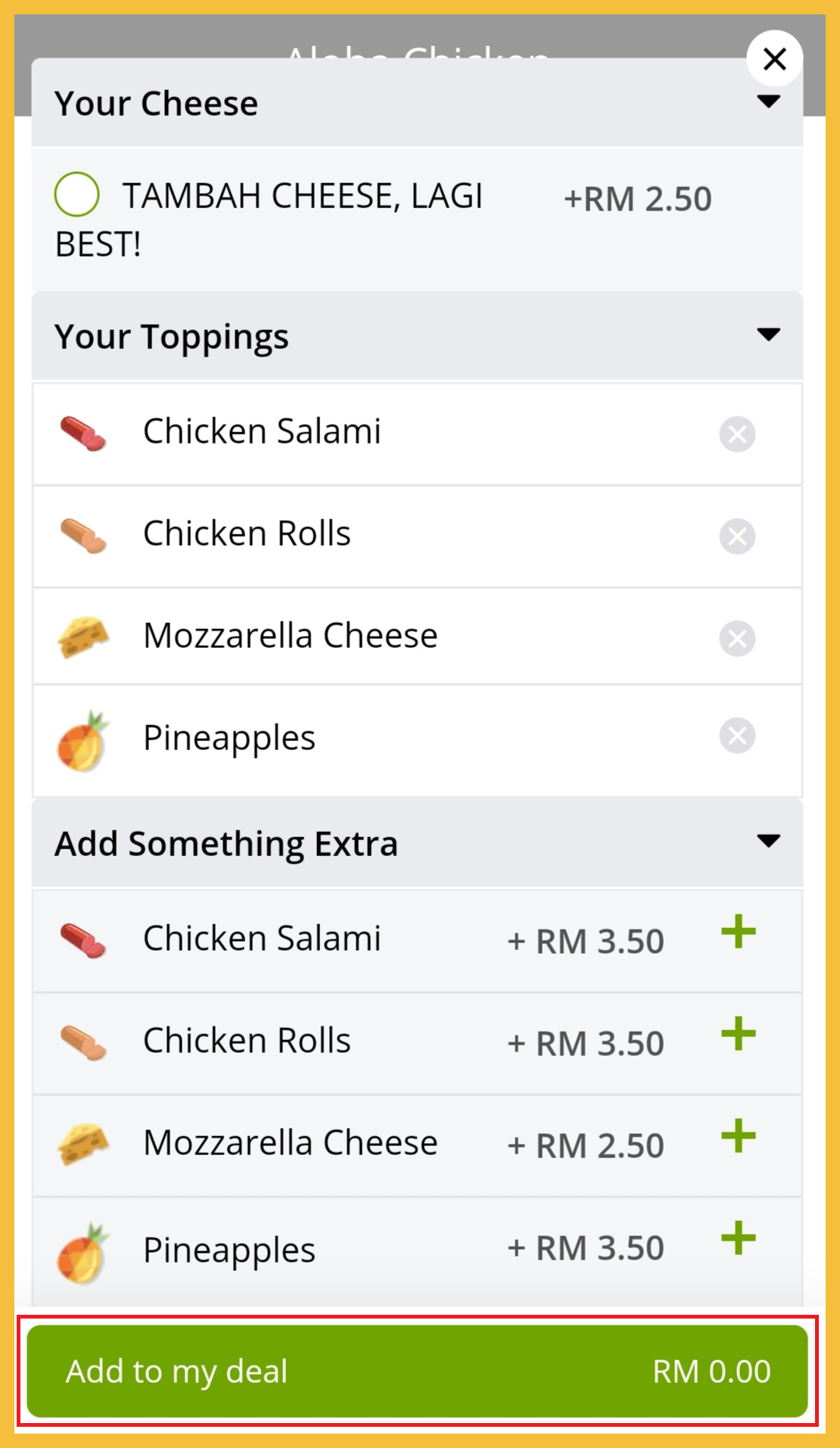Select the Tambah Cheese extra option
The image size is (840, 1448).
[76, 195]
